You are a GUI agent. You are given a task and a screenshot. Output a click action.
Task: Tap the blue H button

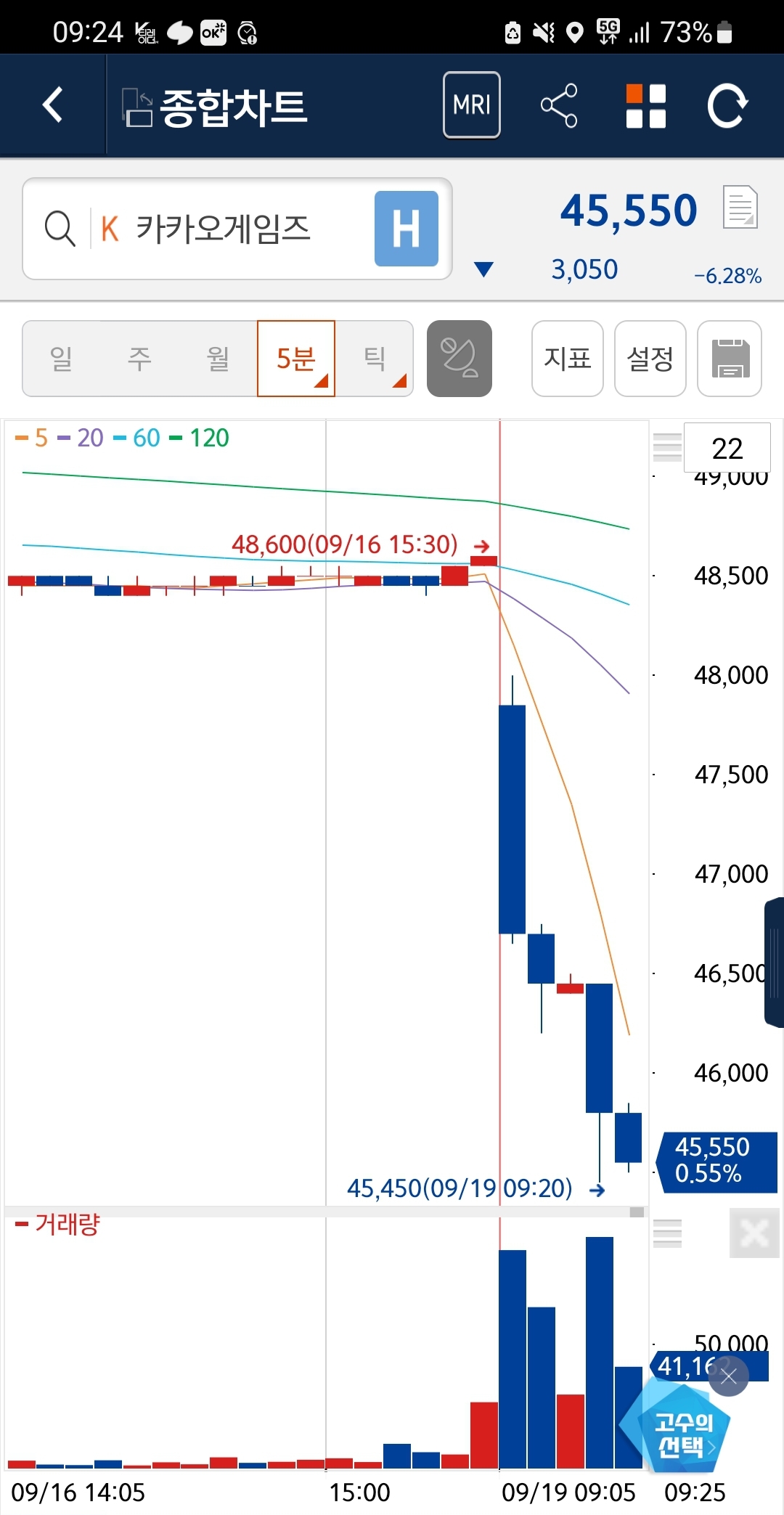(406, 229)
